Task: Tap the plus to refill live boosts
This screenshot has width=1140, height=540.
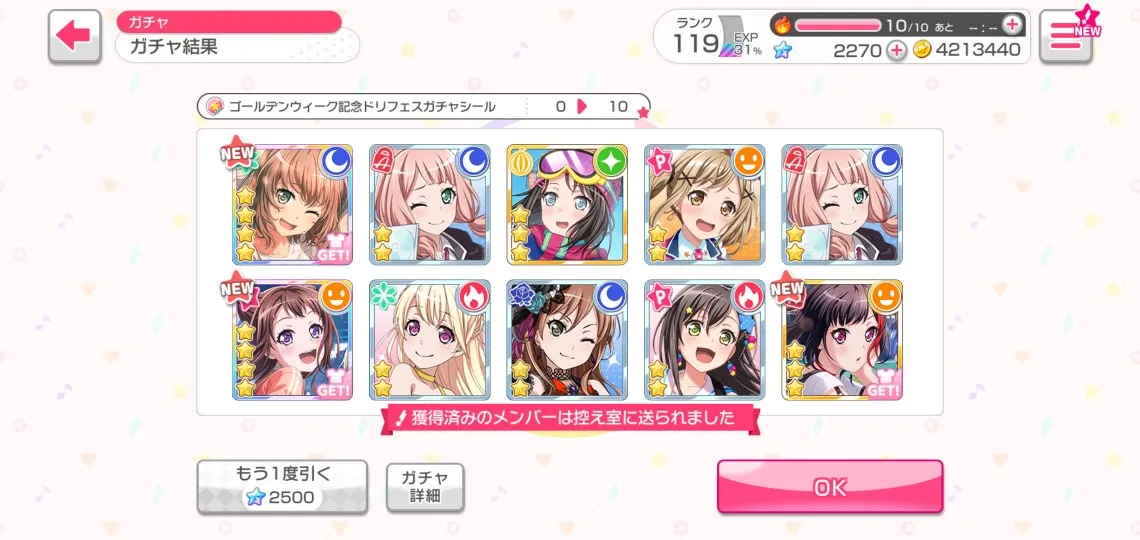Action: [x=1012, y=24]
